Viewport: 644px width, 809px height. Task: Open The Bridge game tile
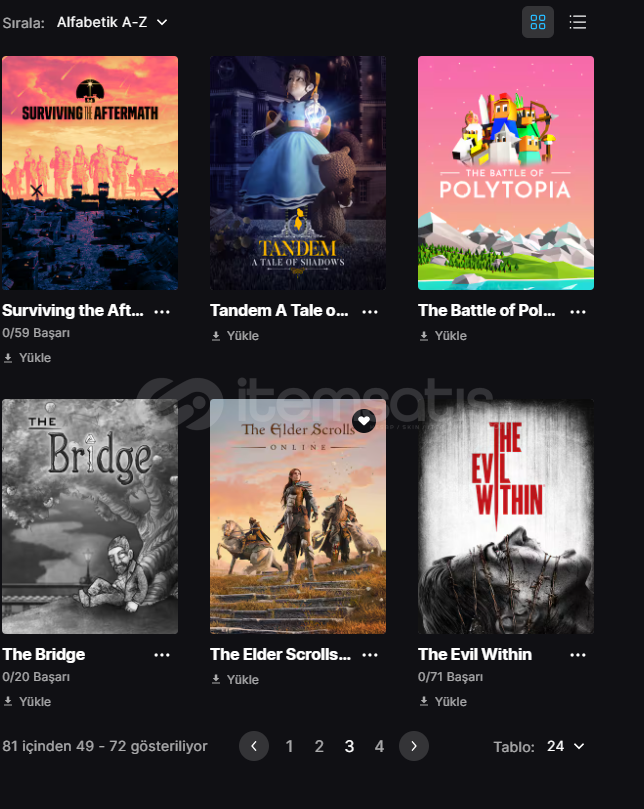tap(90, 516)
